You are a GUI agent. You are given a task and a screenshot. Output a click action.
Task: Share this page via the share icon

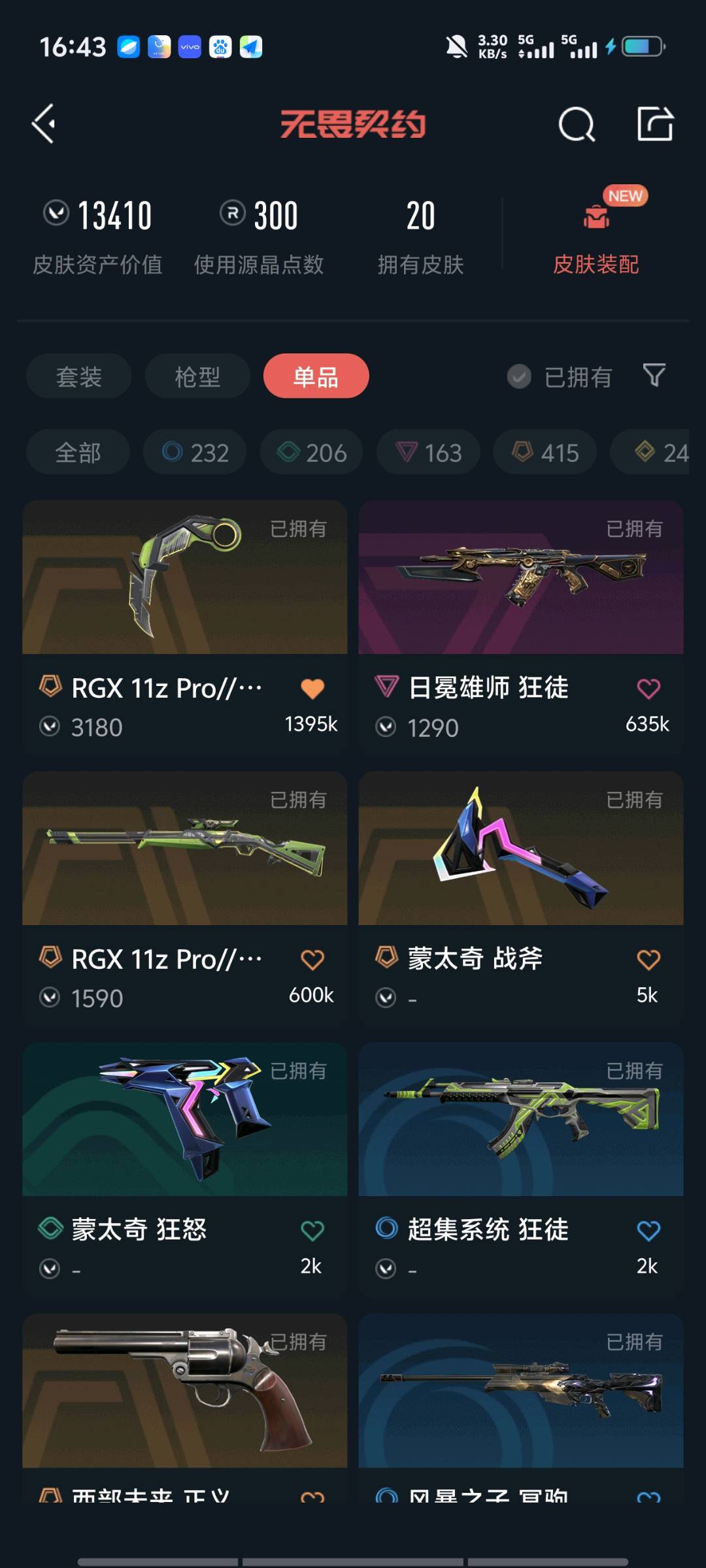pos(655,123)
